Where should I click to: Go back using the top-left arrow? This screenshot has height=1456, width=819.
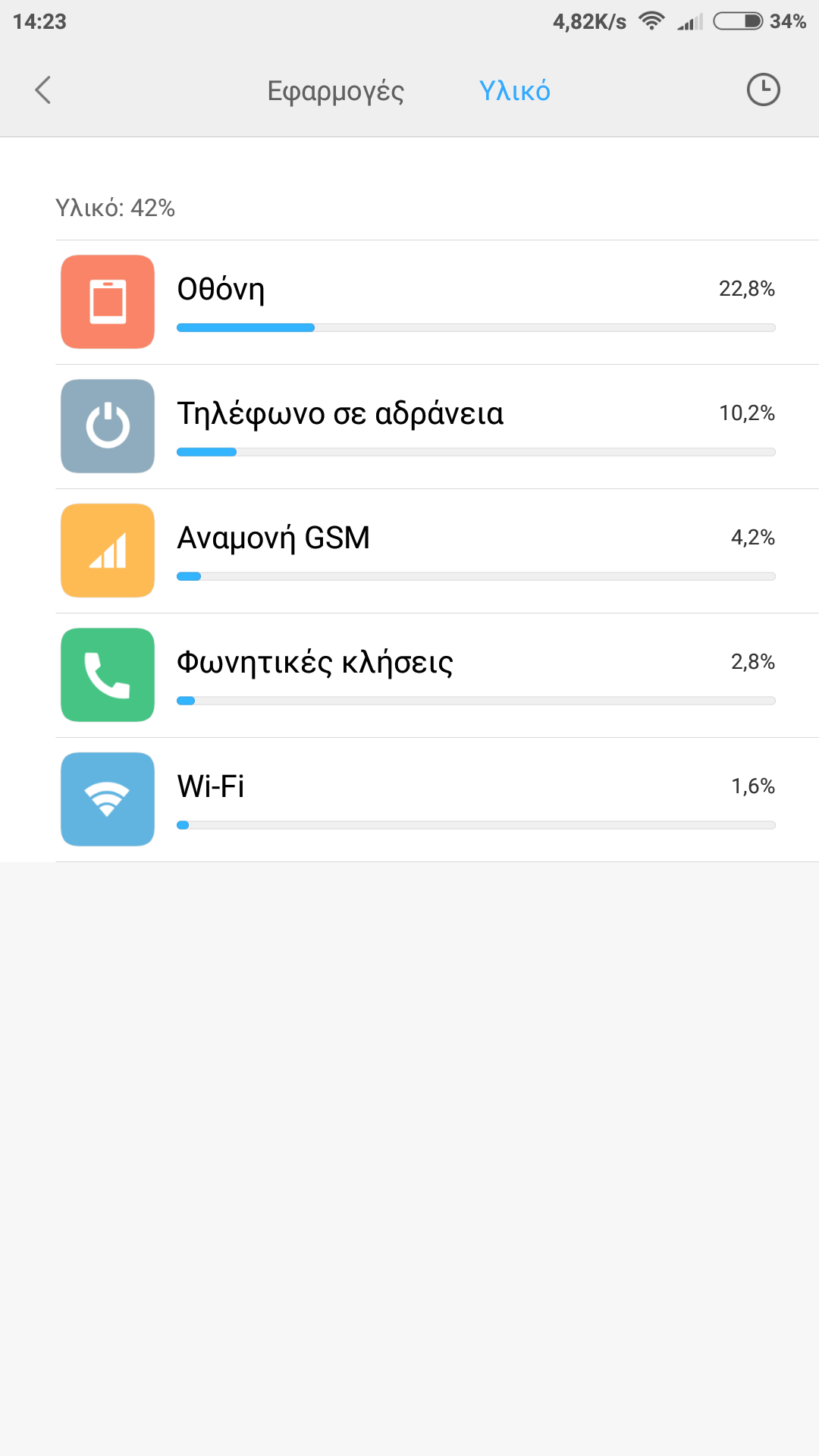click(43, 90)
